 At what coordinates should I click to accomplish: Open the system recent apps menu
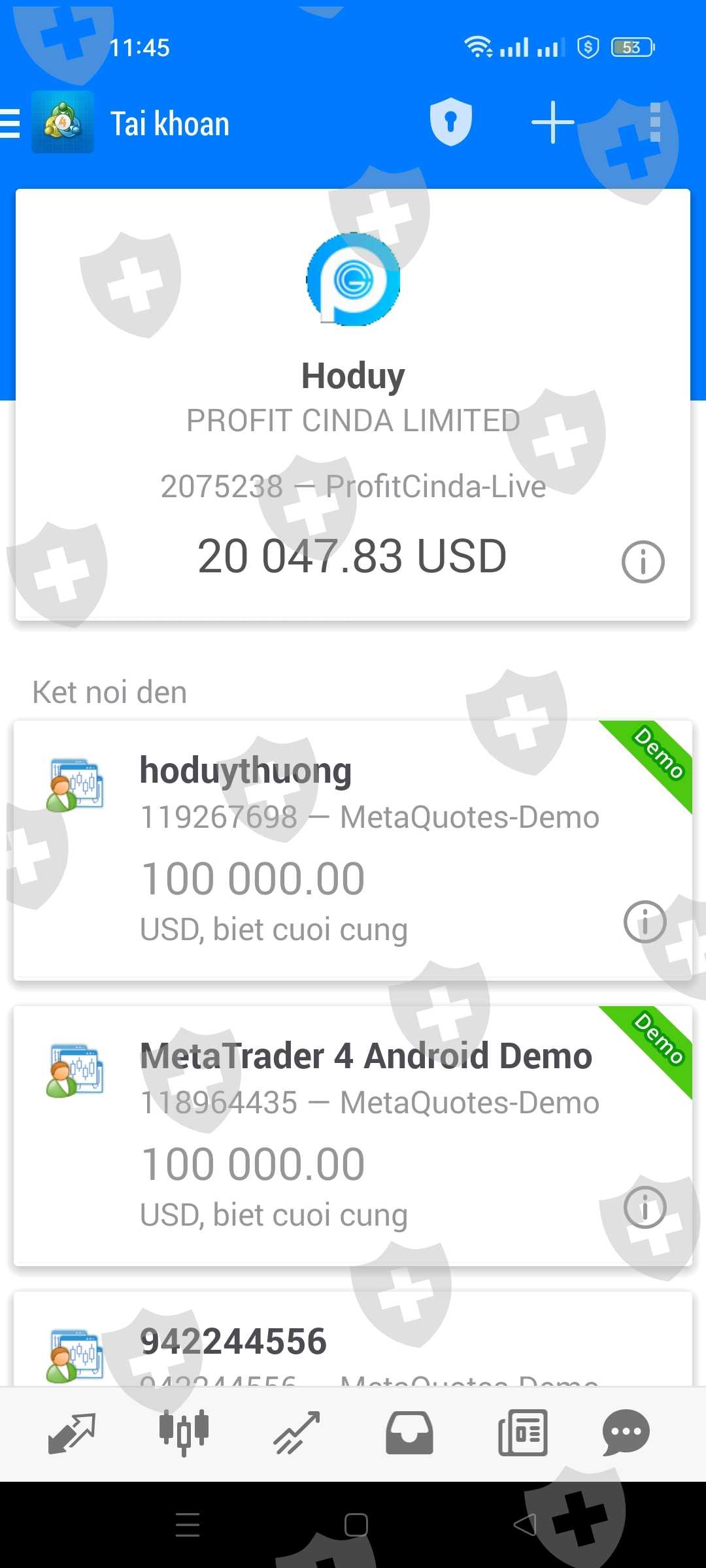pyautogui.click(x=188, y=1526)
